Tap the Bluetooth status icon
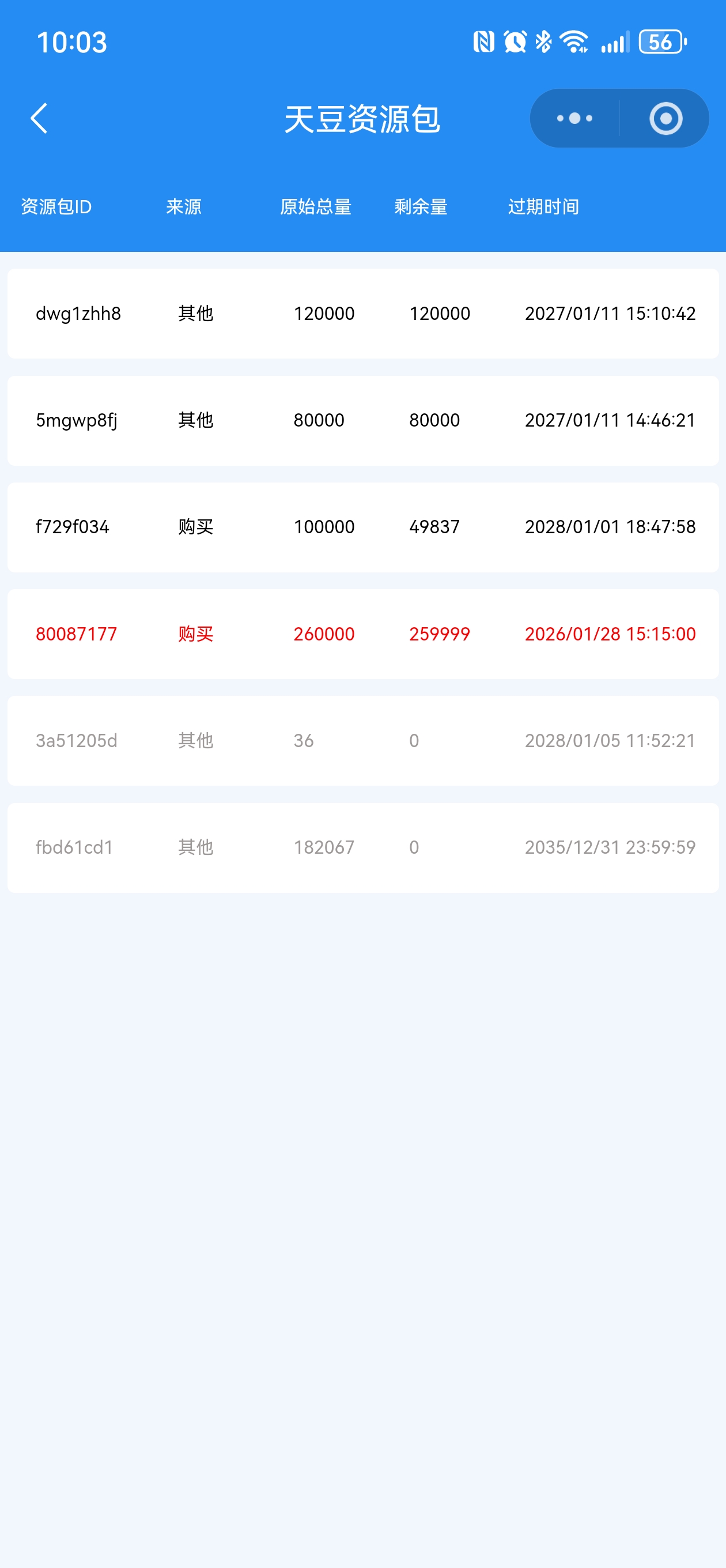The width and height of the screenshot is (726, 1568). pyautogui.click(x=542, y=41)
